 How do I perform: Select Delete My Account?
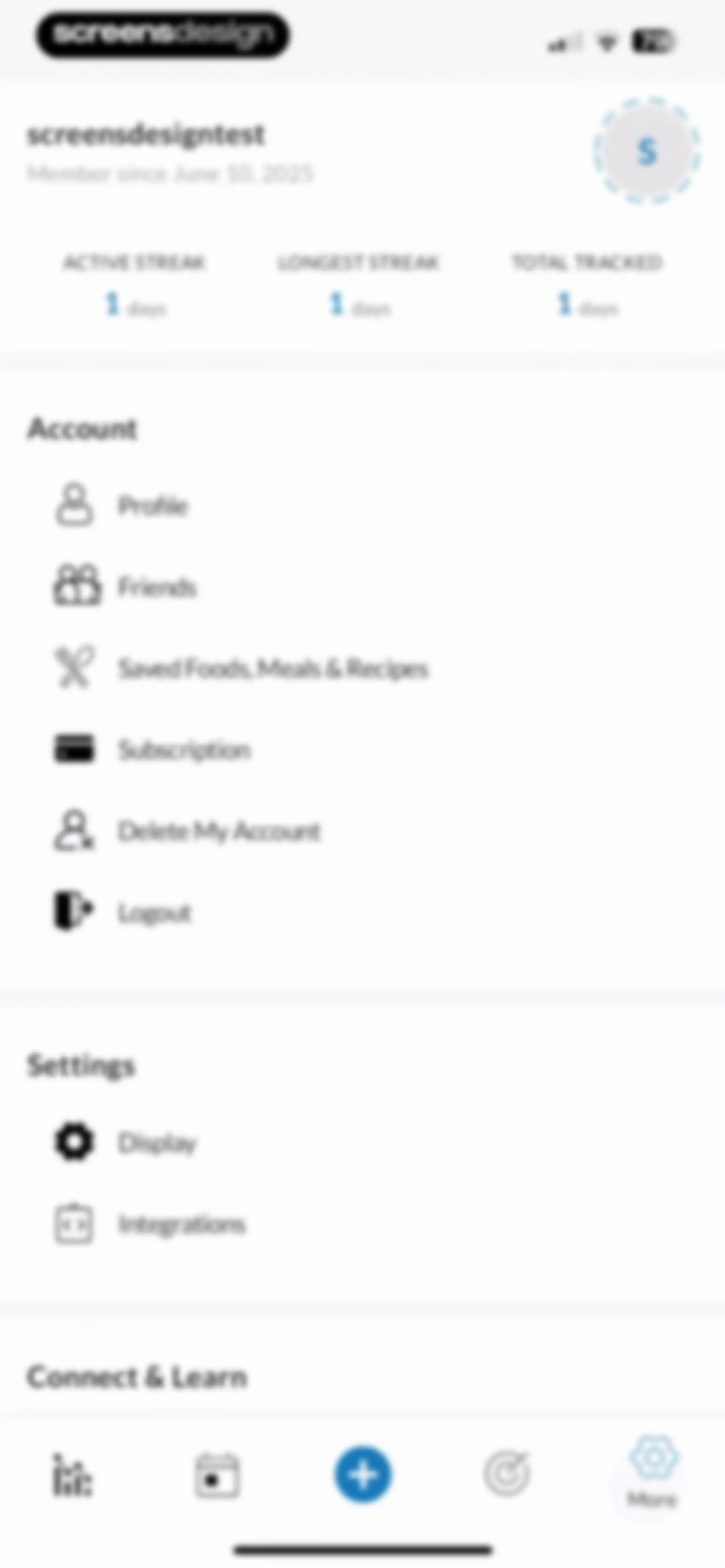362,831
